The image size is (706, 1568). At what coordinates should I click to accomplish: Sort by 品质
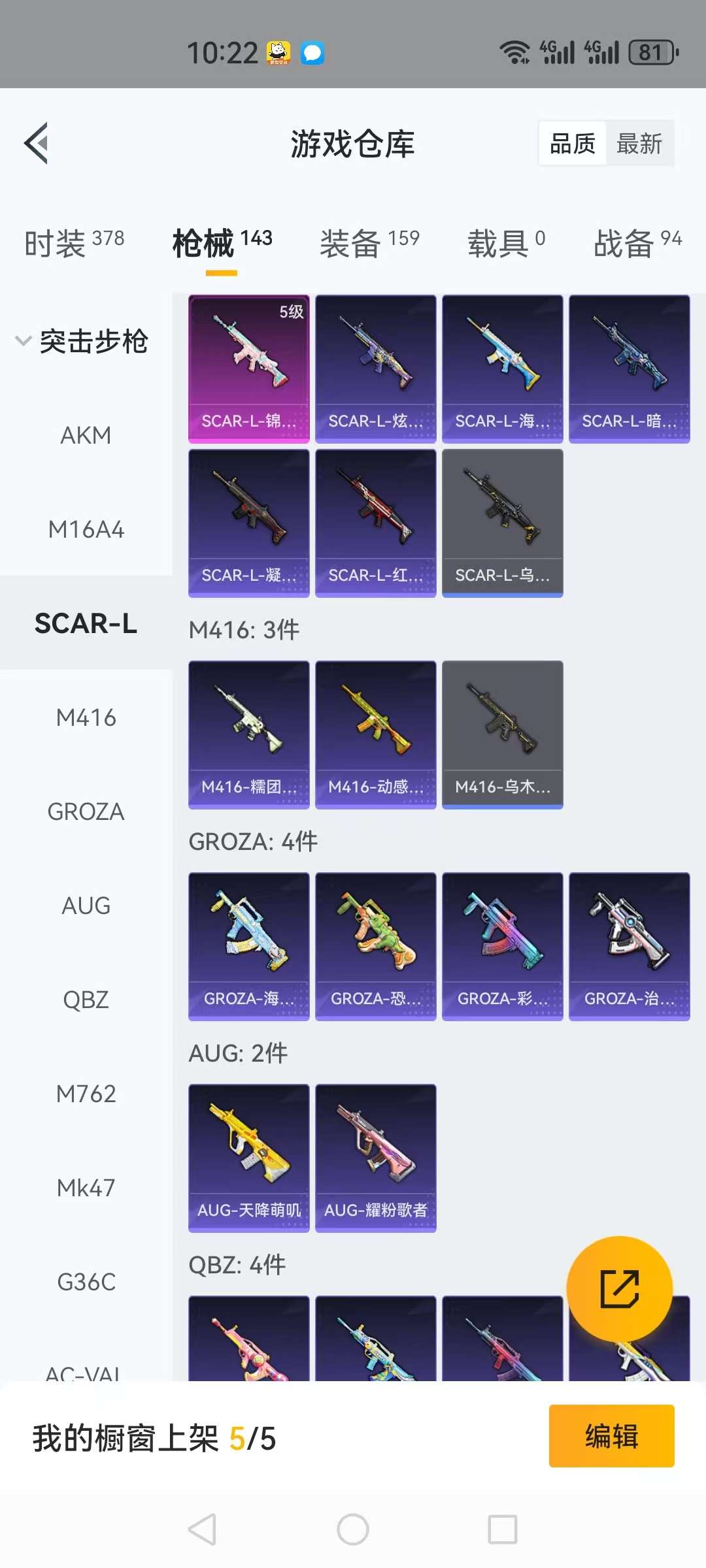click(573, 144)
